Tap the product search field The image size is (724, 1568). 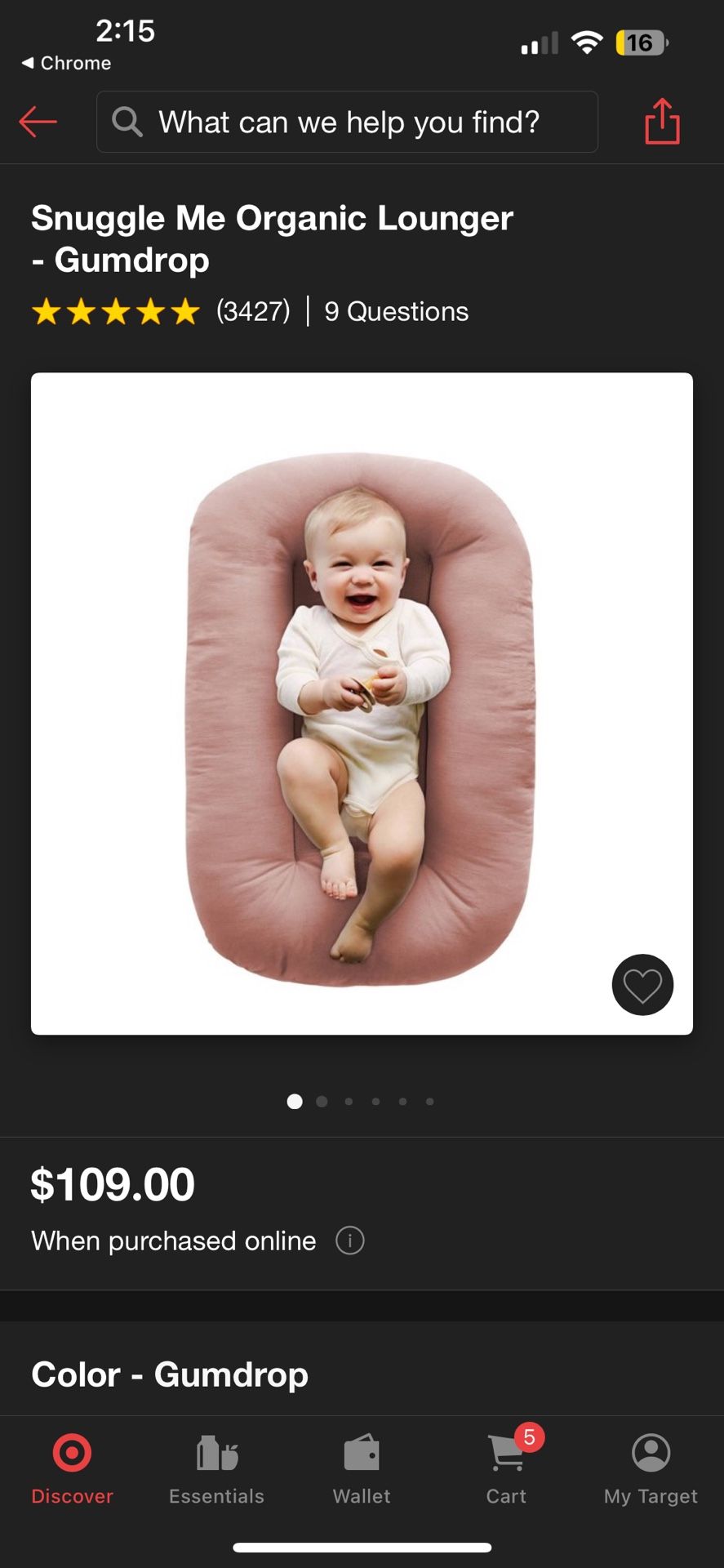pyautogui.click(x=347, y=122)
